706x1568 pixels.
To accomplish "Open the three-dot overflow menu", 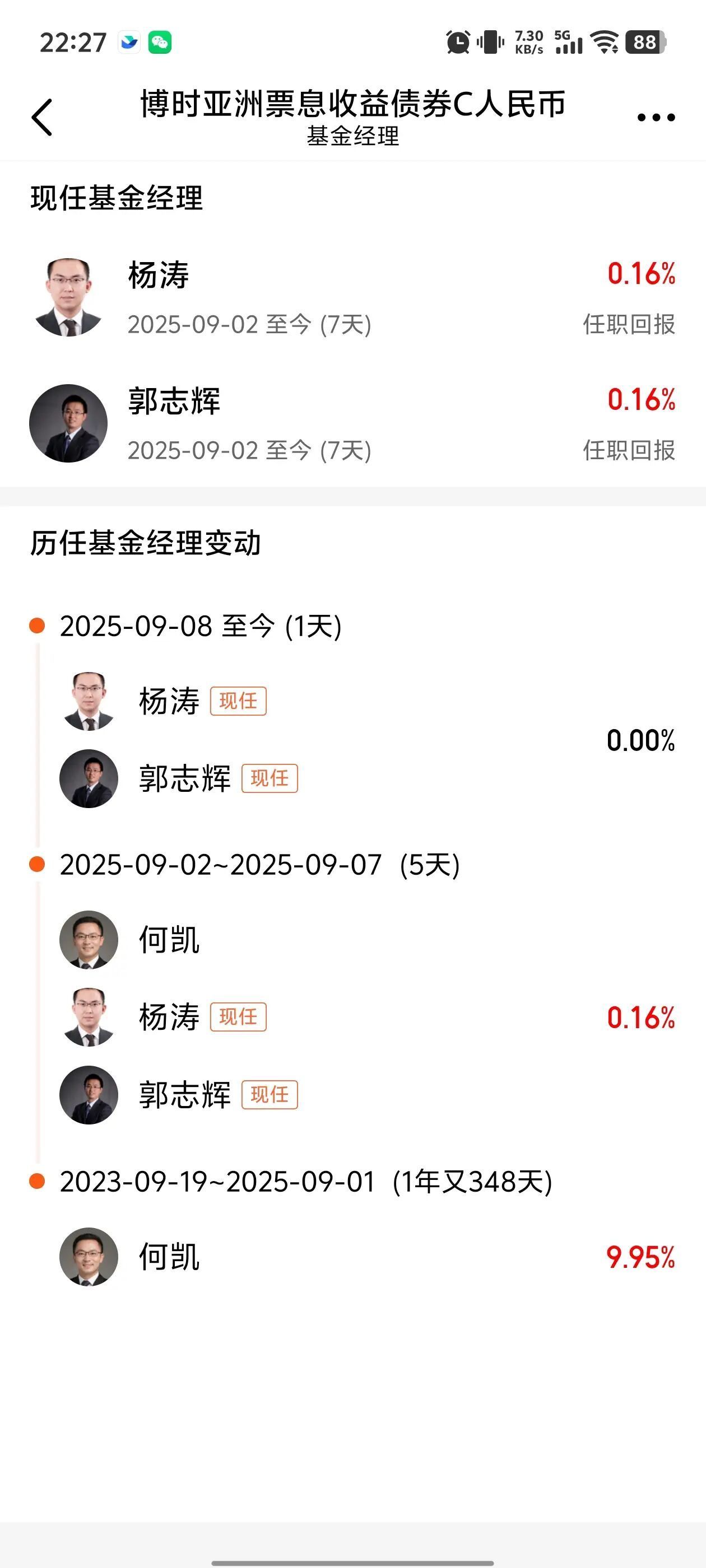I will pyautogui.click(x=656, y=118).
